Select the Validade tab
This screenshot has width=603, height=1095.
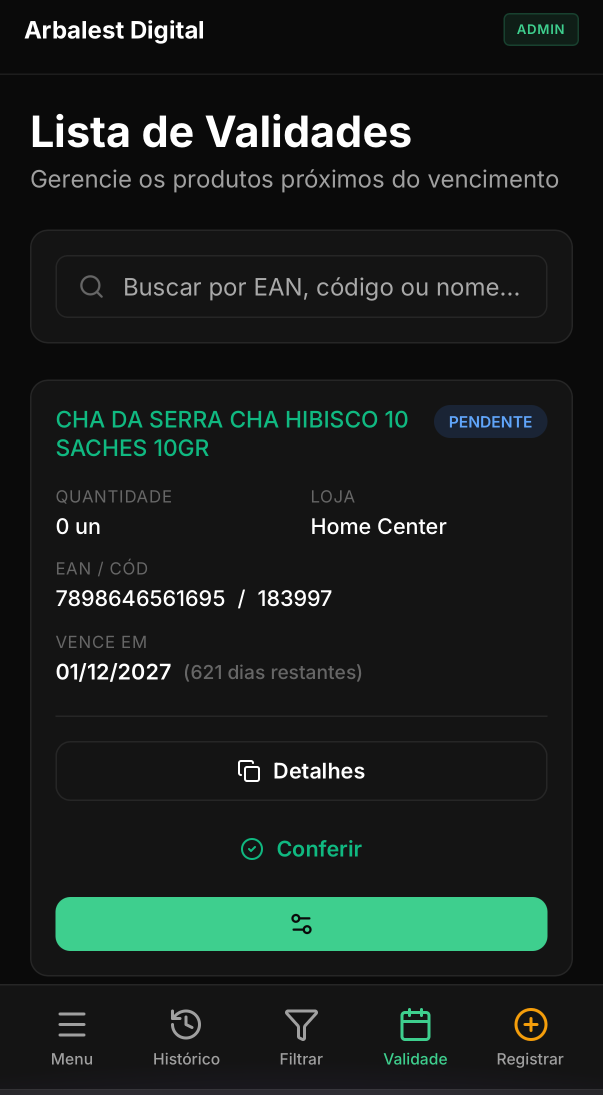[415, 1037]
